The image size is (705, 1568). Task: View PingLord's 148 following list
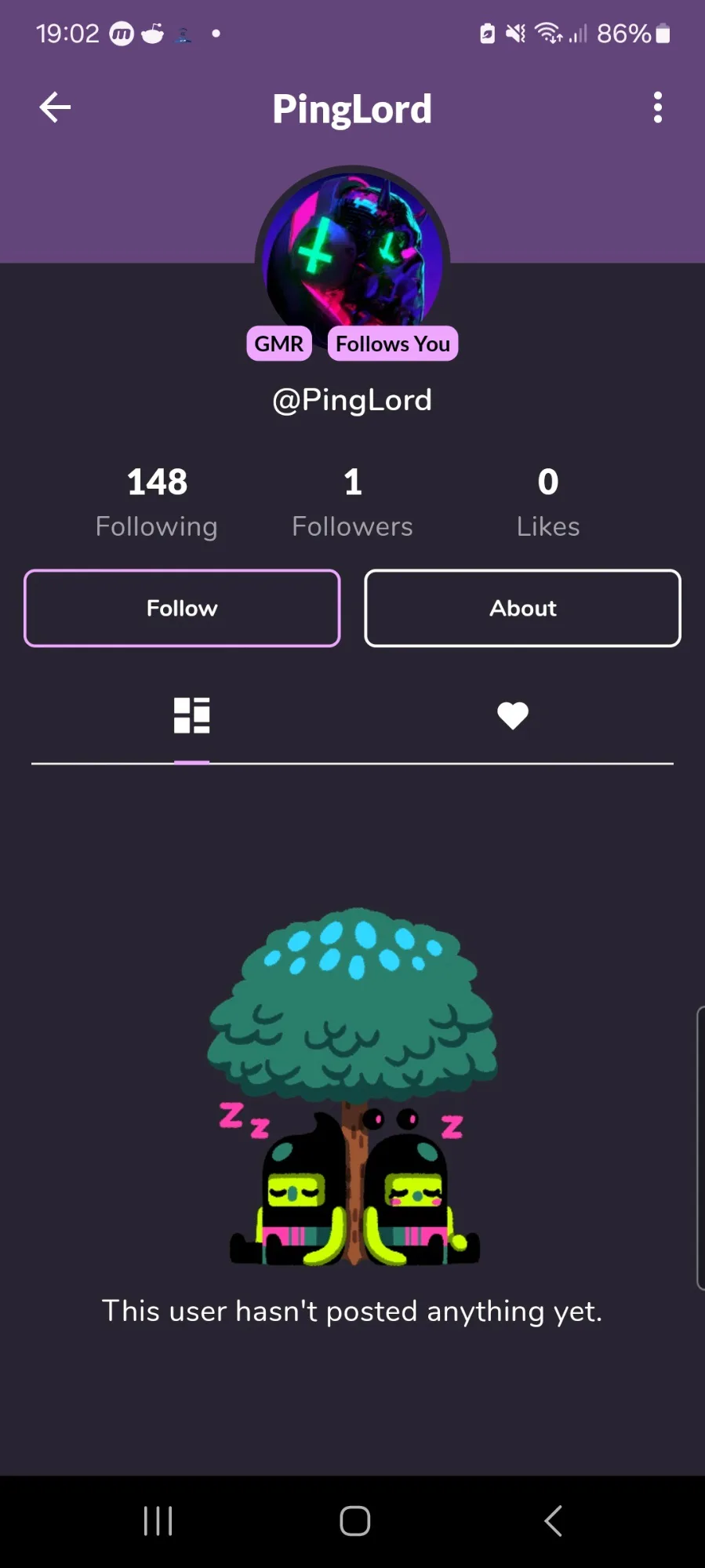pos(157,502)
